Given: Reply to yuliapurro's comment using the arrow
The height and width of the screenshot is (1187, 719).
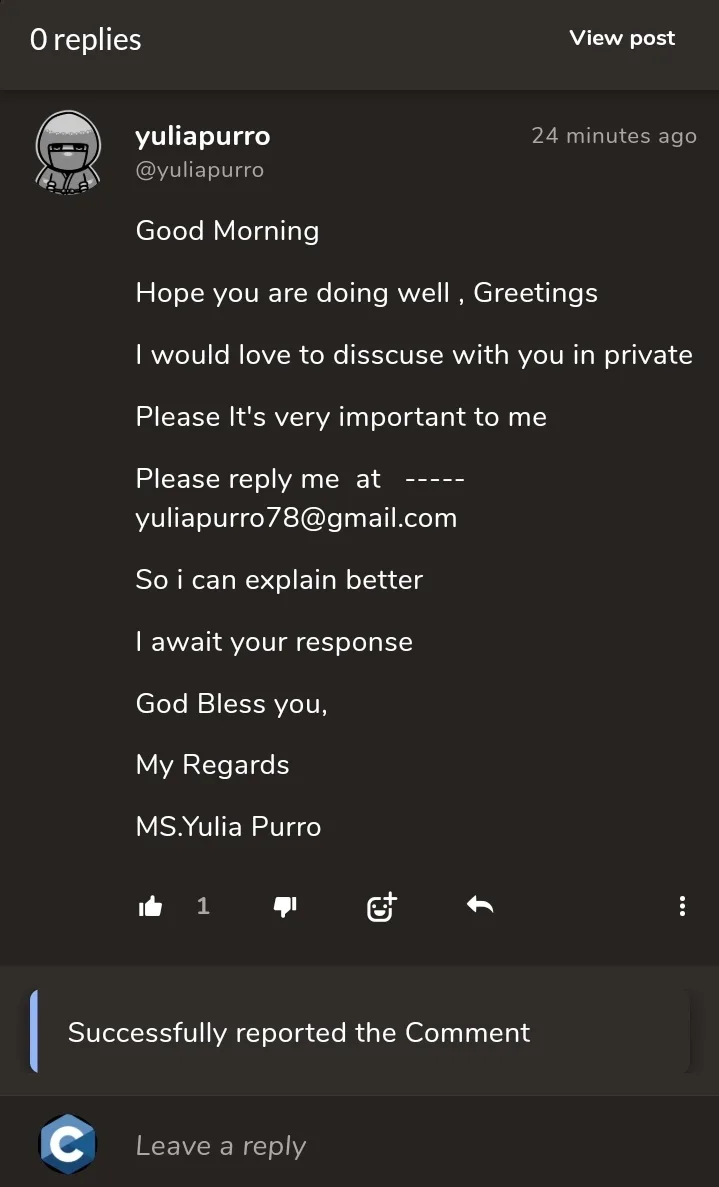Looking at the screenshot, I should point(480,905).
